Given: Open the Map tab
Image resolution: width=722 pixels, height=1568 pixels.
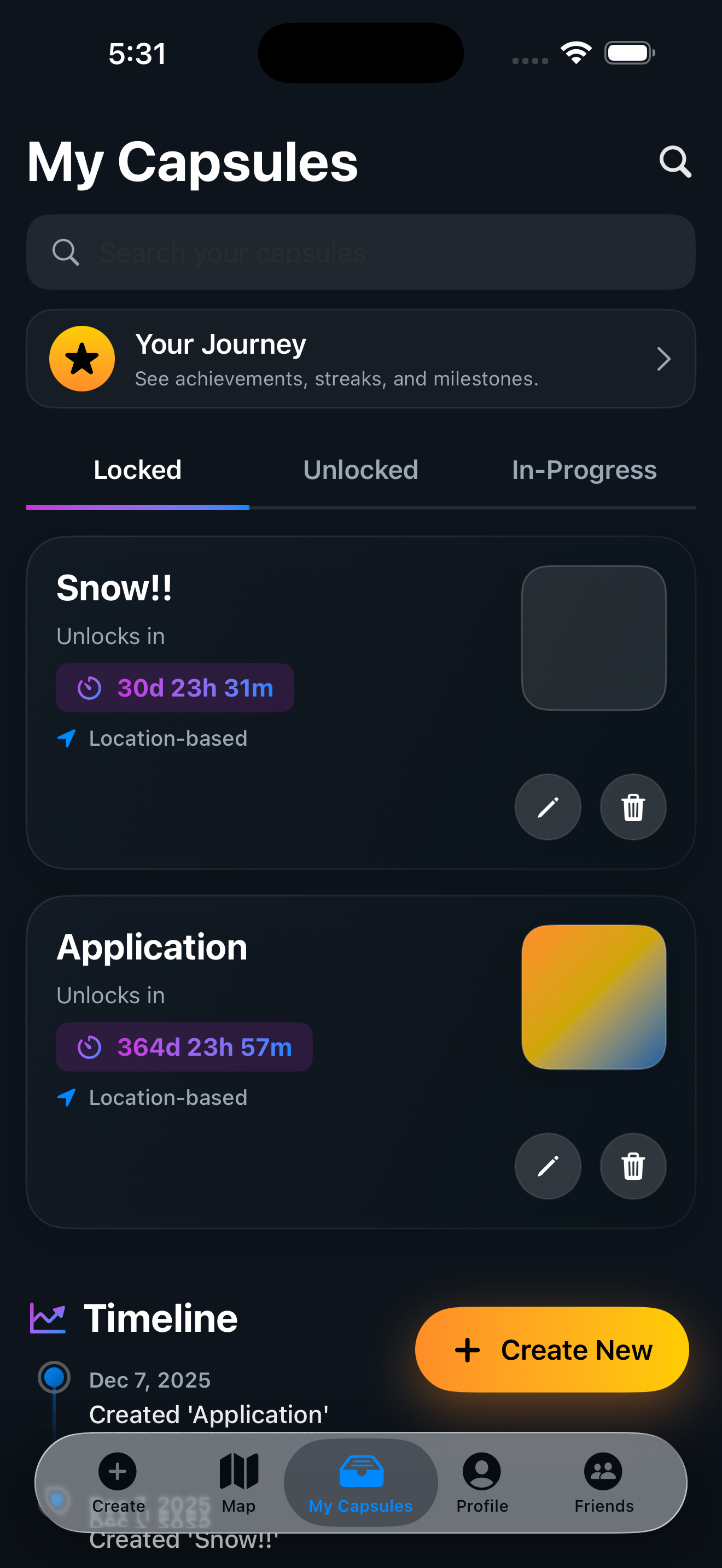Looking at the screenshot, I should coord(238,1483).
